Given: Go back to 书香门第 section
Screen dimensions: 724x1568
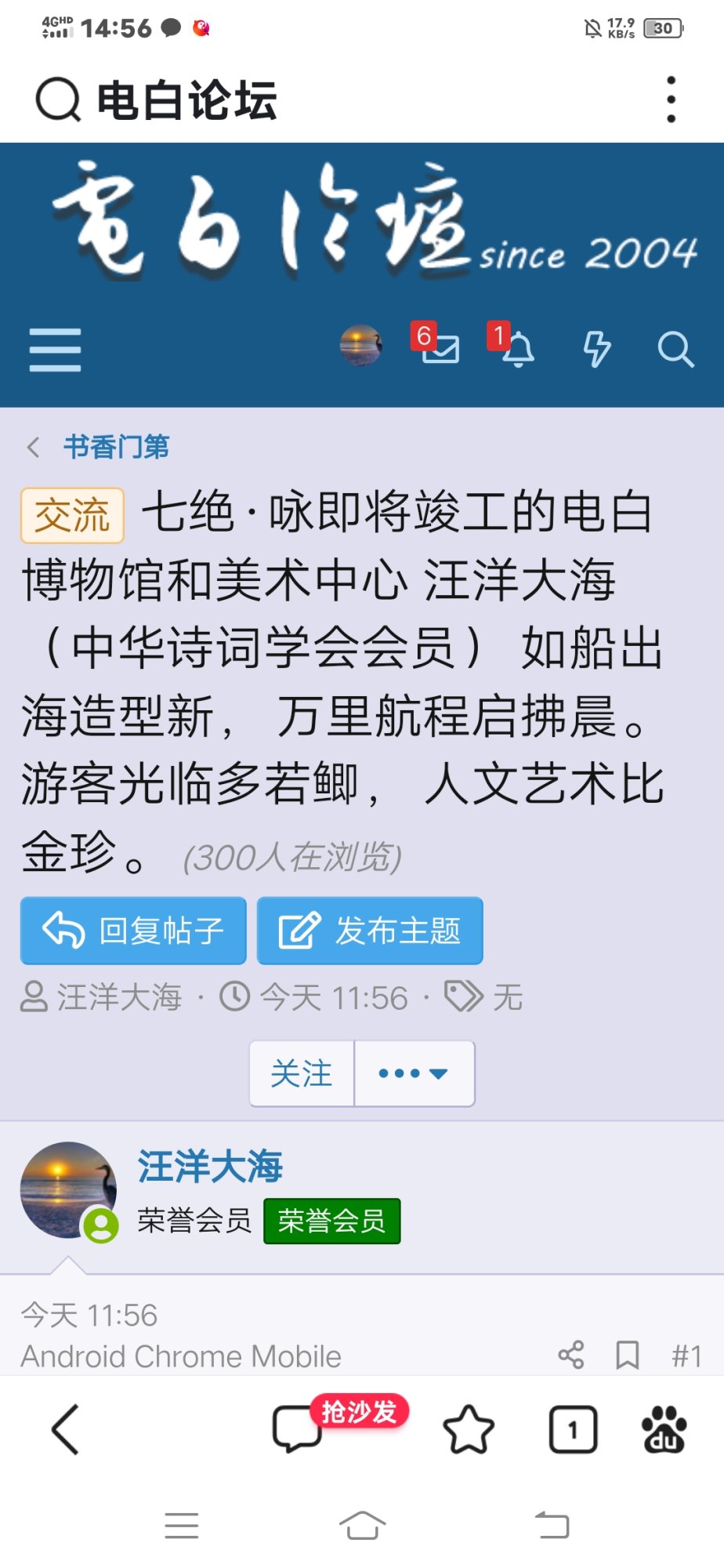Looking at the screenshot, I should click(x=115, y=447).
